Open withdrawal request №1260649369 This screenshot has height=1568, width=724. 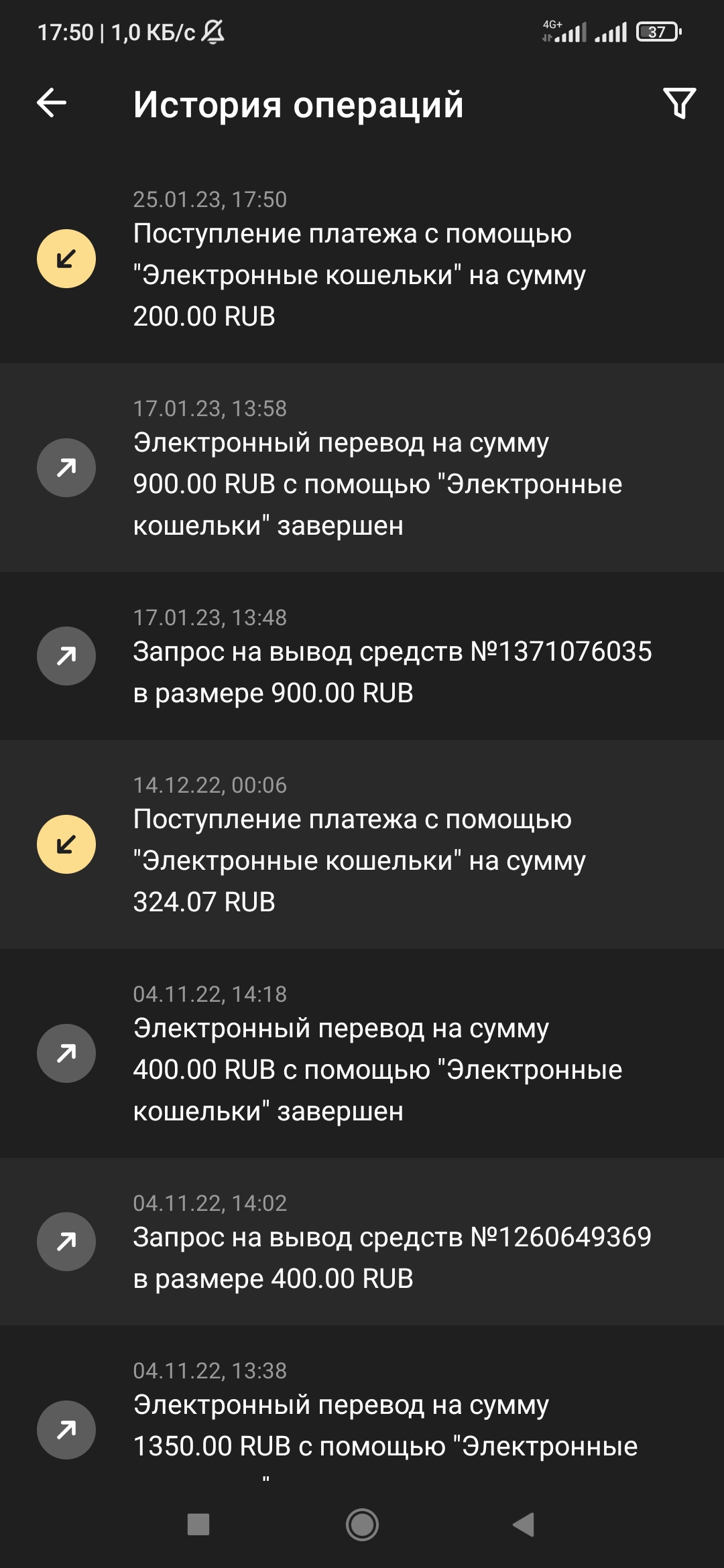362,1242
